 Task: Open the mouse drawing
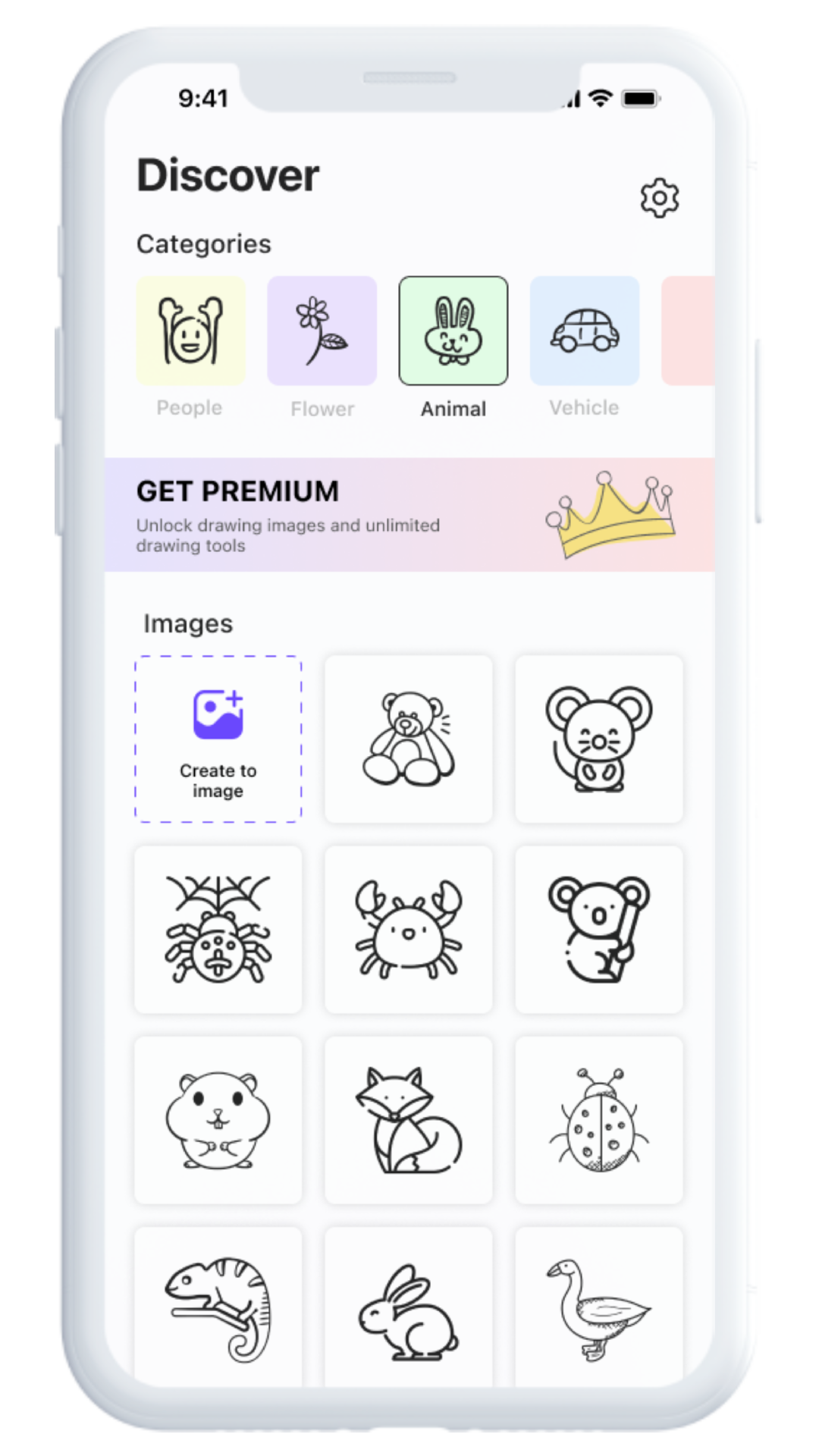click(x=599, y=739)
